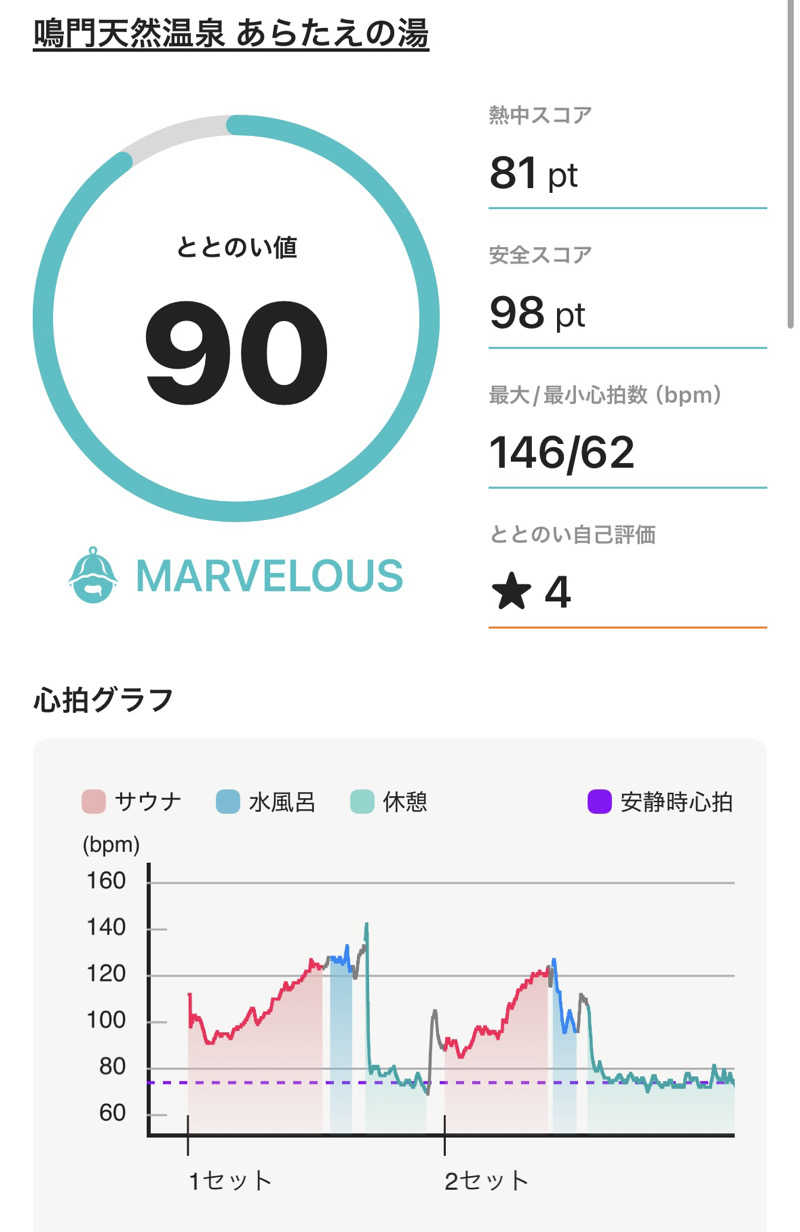The width and height of the screenshot is (800, 1232).
Task: Open the 鳴門天然温泉 あらたえの湯 facility link
Action: [231, 34]
